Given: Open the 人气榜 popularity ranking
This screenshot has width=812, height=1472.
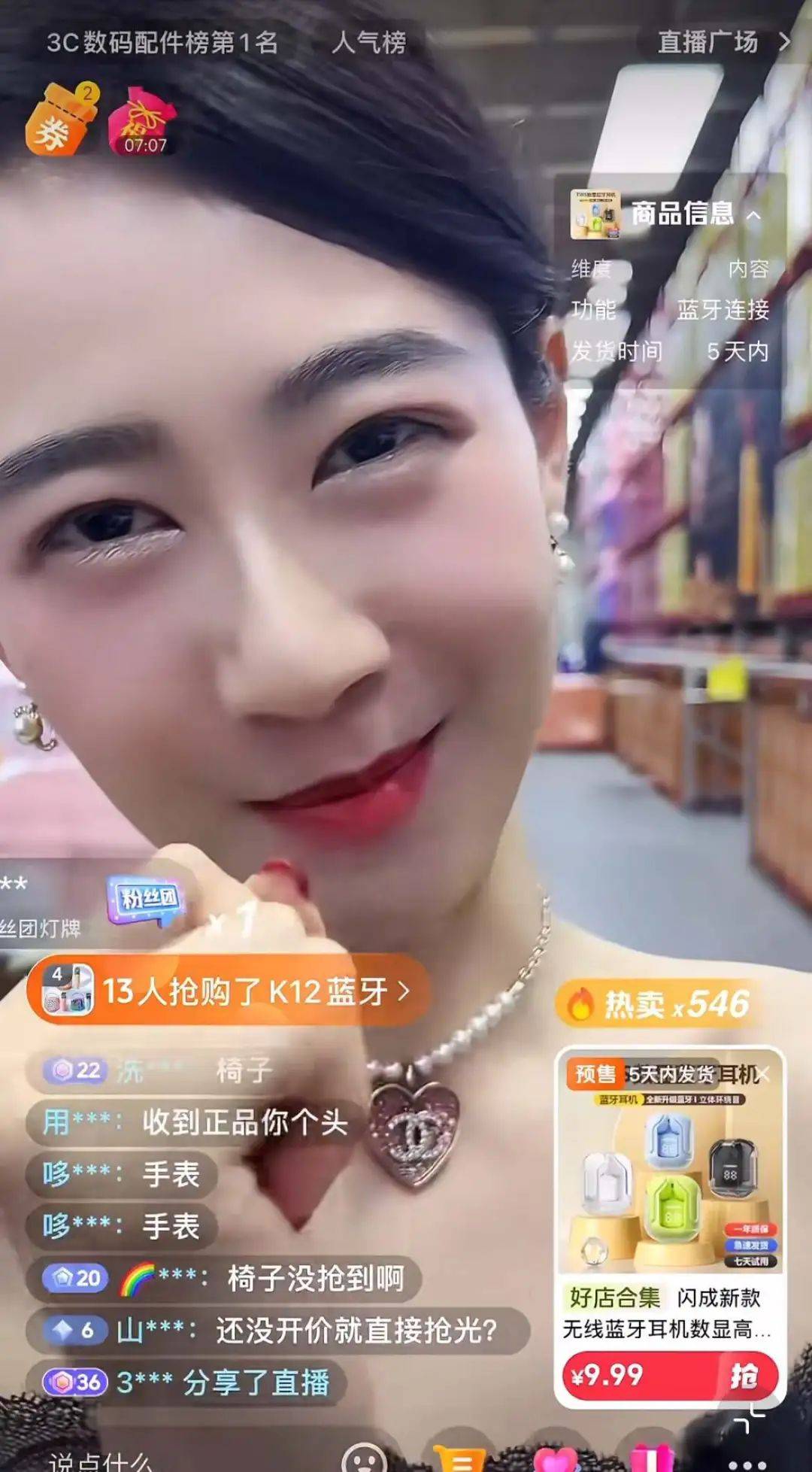Looking at the screenshot, I should point(368,43).
